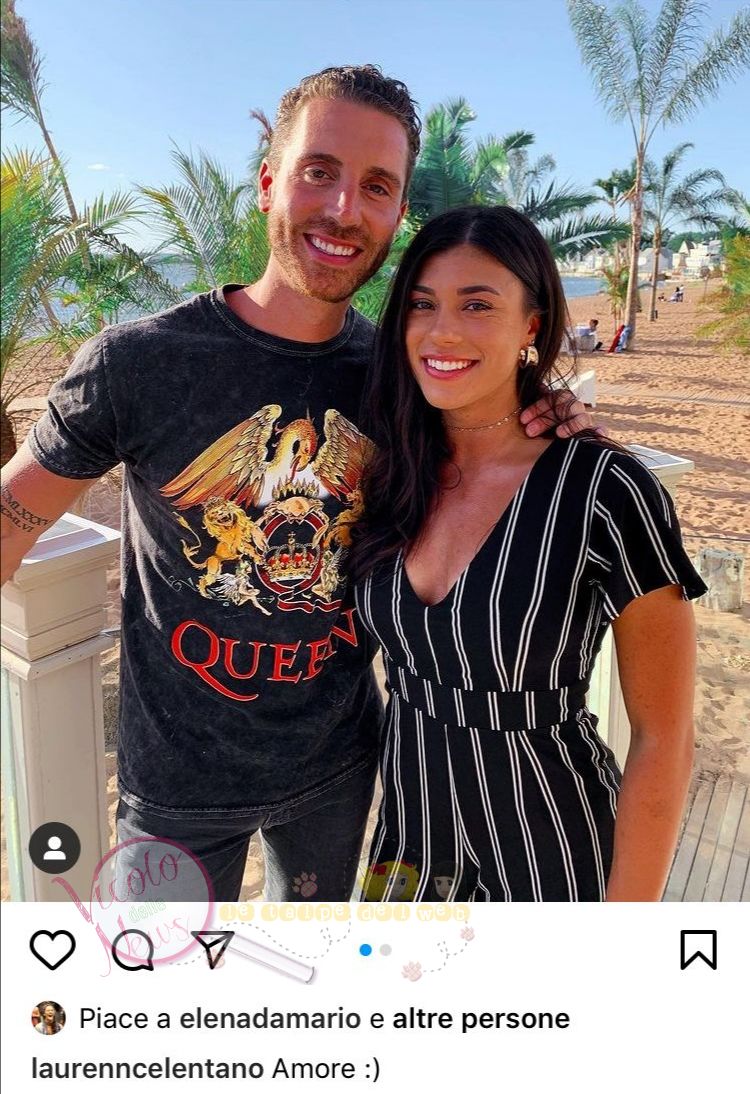Share the post via the paper plane icon

[x=212, y=948]
